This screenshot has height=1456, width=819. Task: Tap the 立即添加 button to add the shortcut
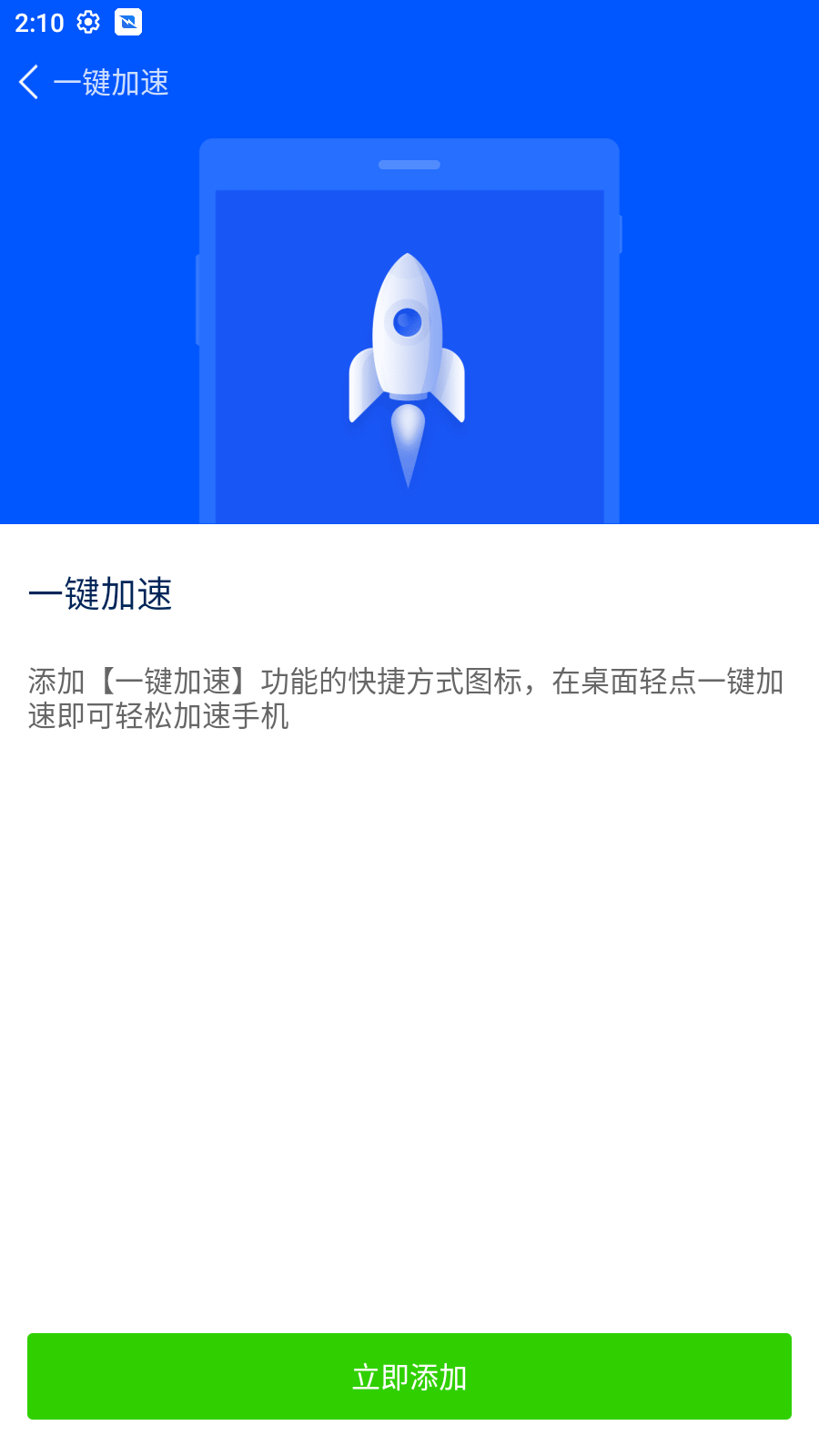tap(409, 1376)
